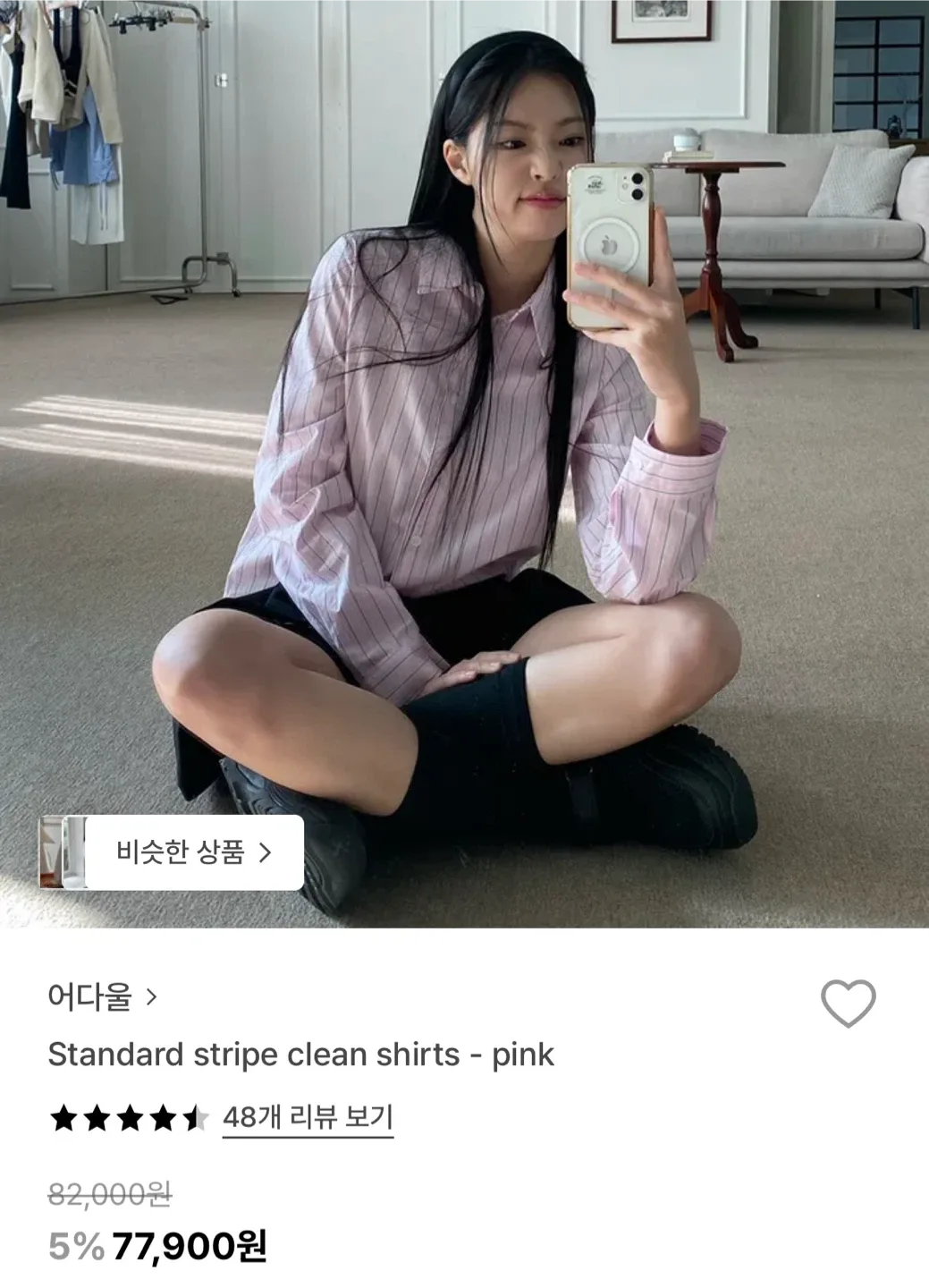This screenshot has height=1288, width=929.
Task: Open similar products (비슷한 상품)
Action: click(192, 852)
